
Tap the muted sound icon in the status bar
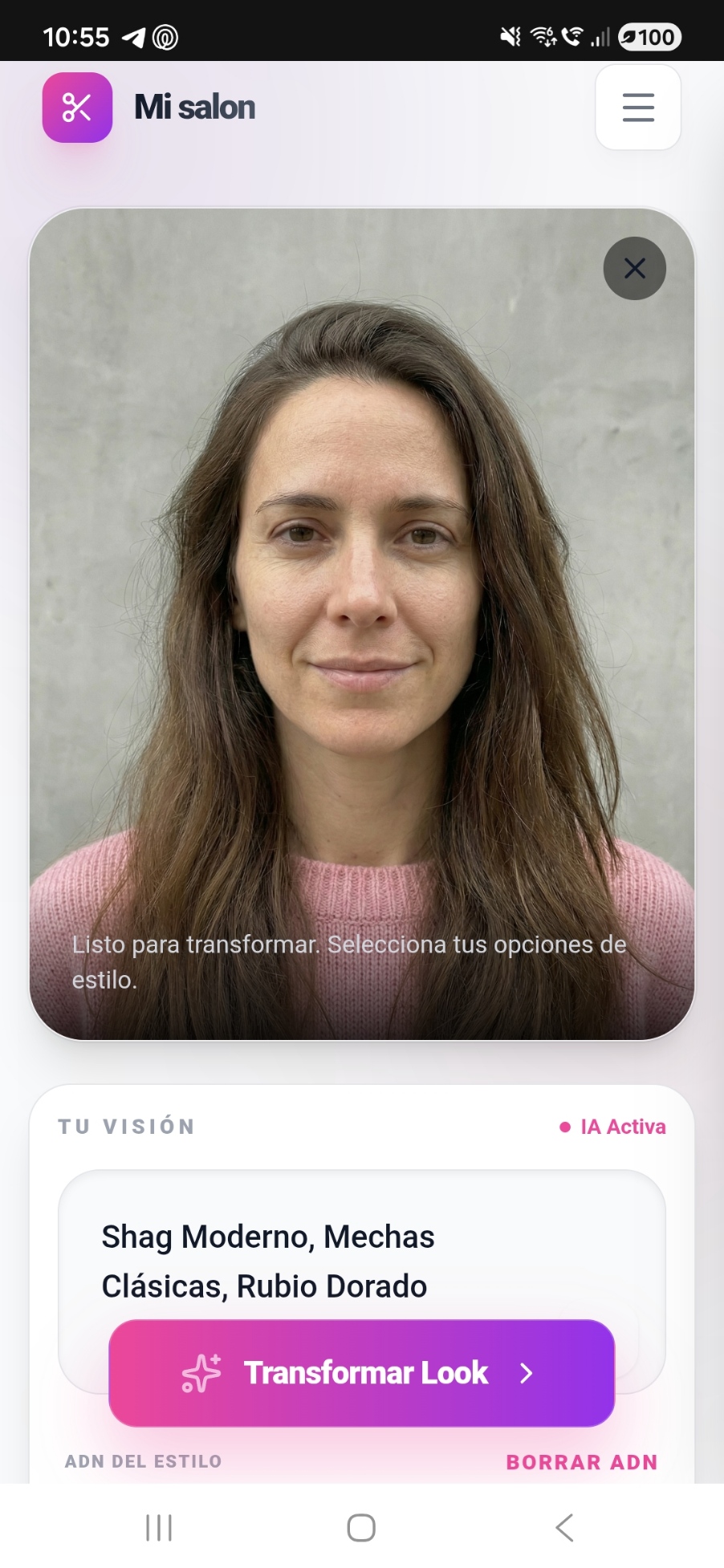[x=509, y=36]
